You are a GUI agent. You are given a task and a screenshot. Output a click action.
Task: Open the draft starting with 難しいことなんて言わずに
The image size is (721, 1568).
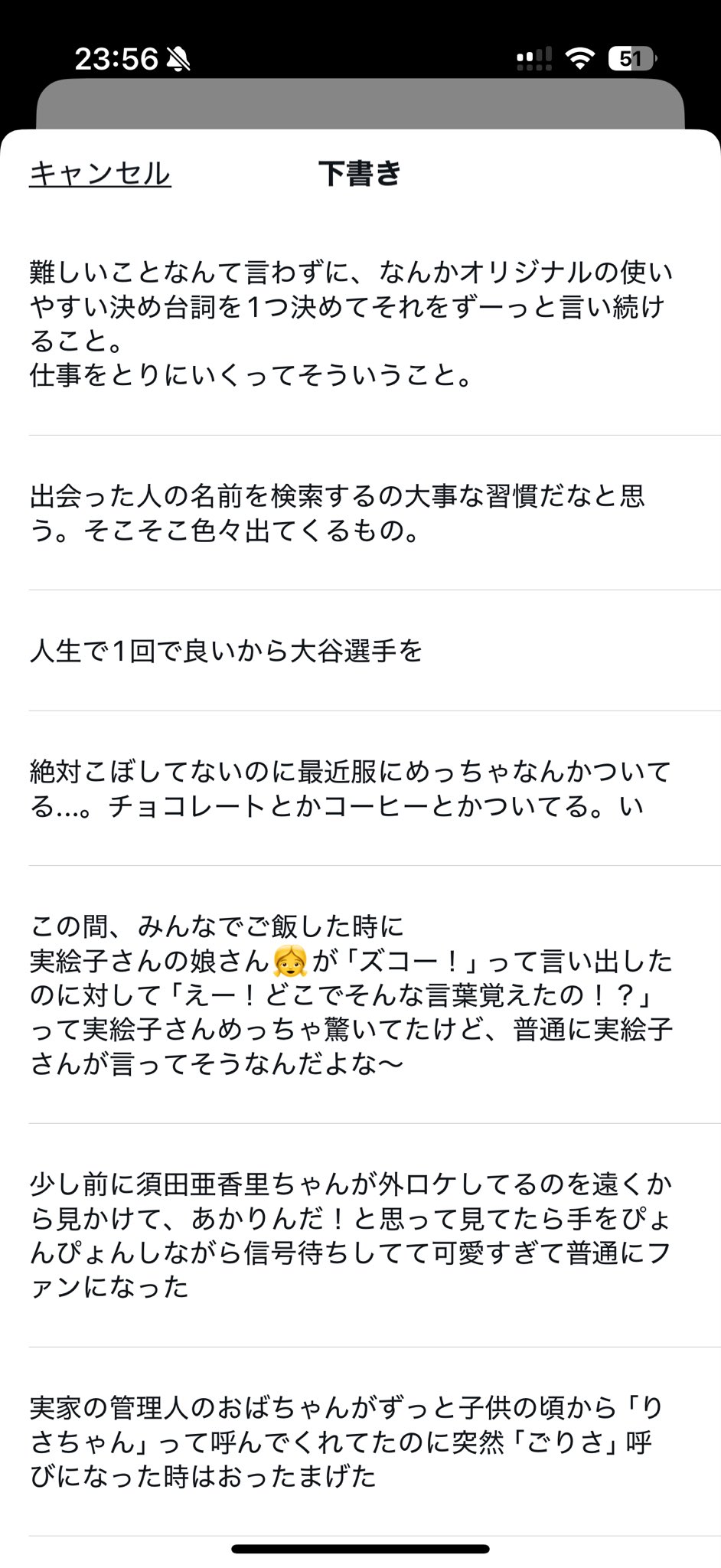click(352, 323)
